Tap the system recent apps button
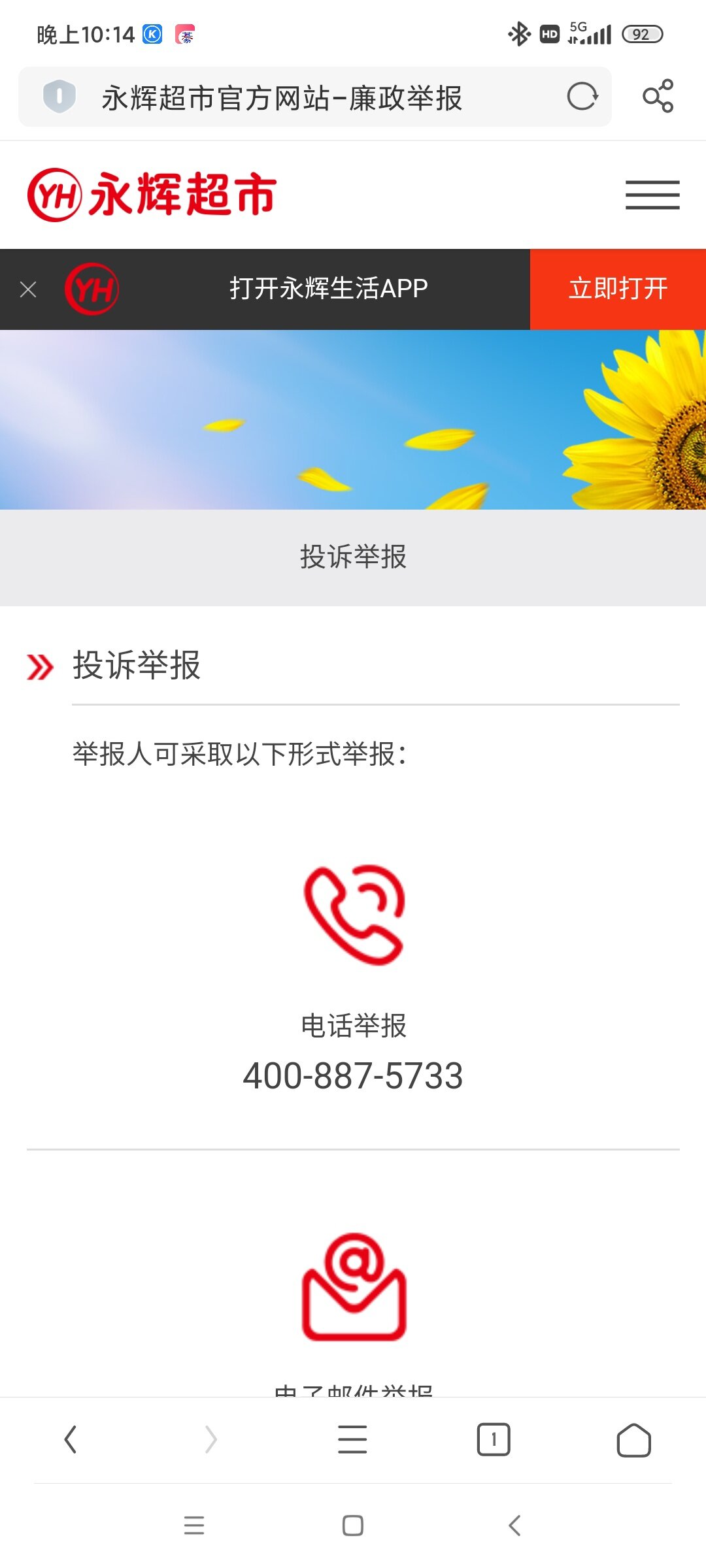This screenshot has height=1568, width=706. click(194, 1526)
